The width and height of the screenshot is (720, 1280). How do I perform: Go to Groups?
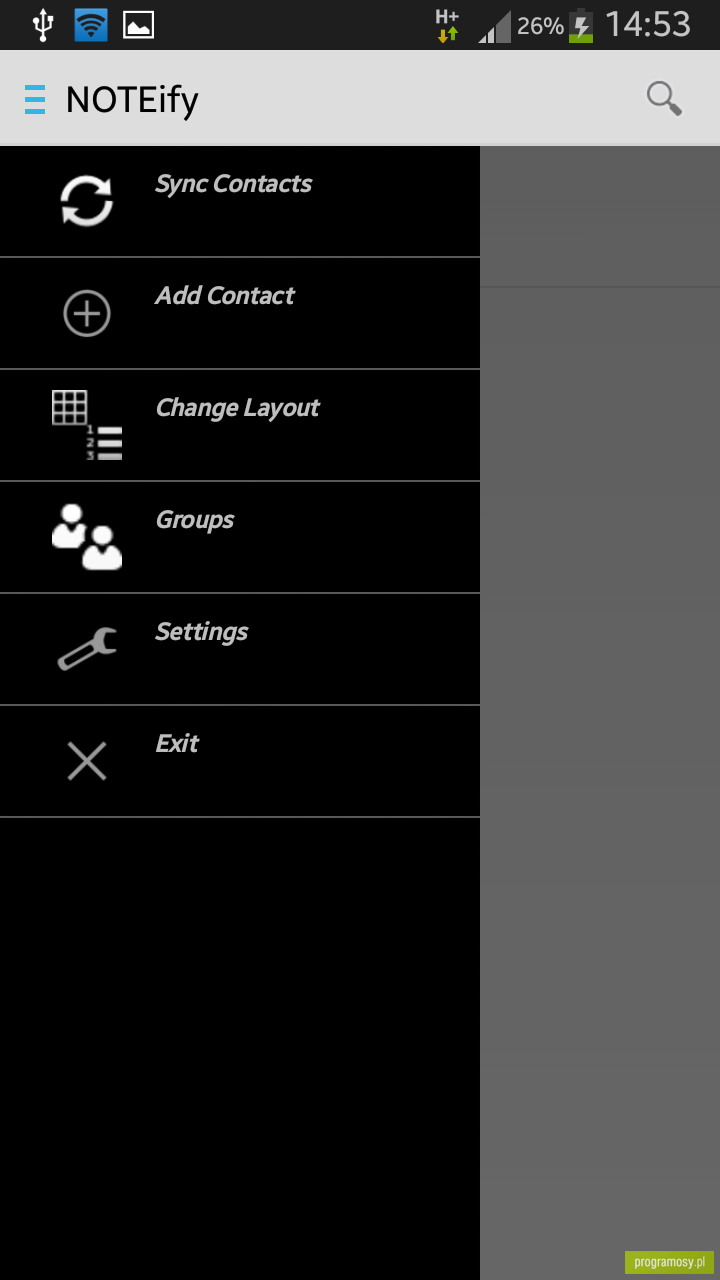click(x=240, y=538)
